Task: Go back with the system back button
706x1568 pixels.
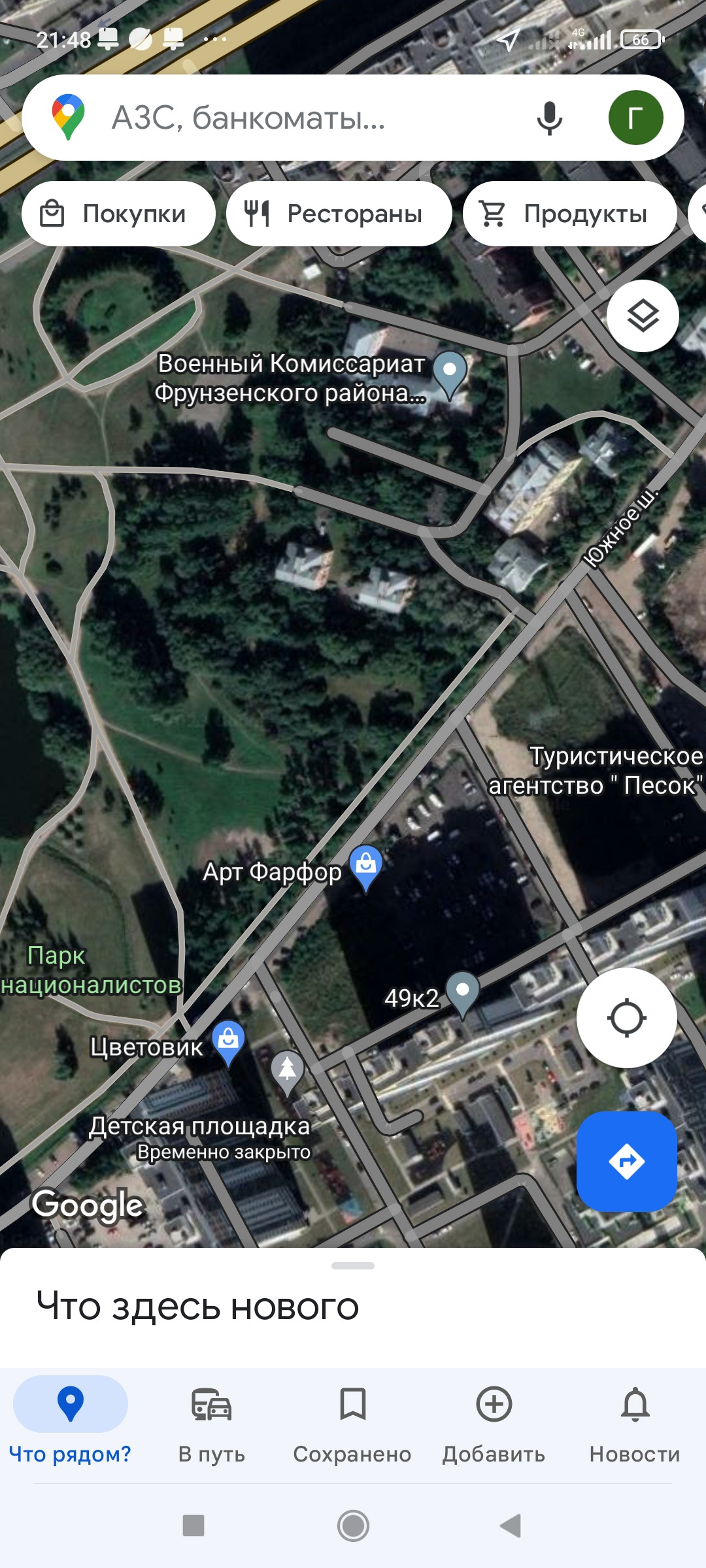Action: [x=511, y=1526]
